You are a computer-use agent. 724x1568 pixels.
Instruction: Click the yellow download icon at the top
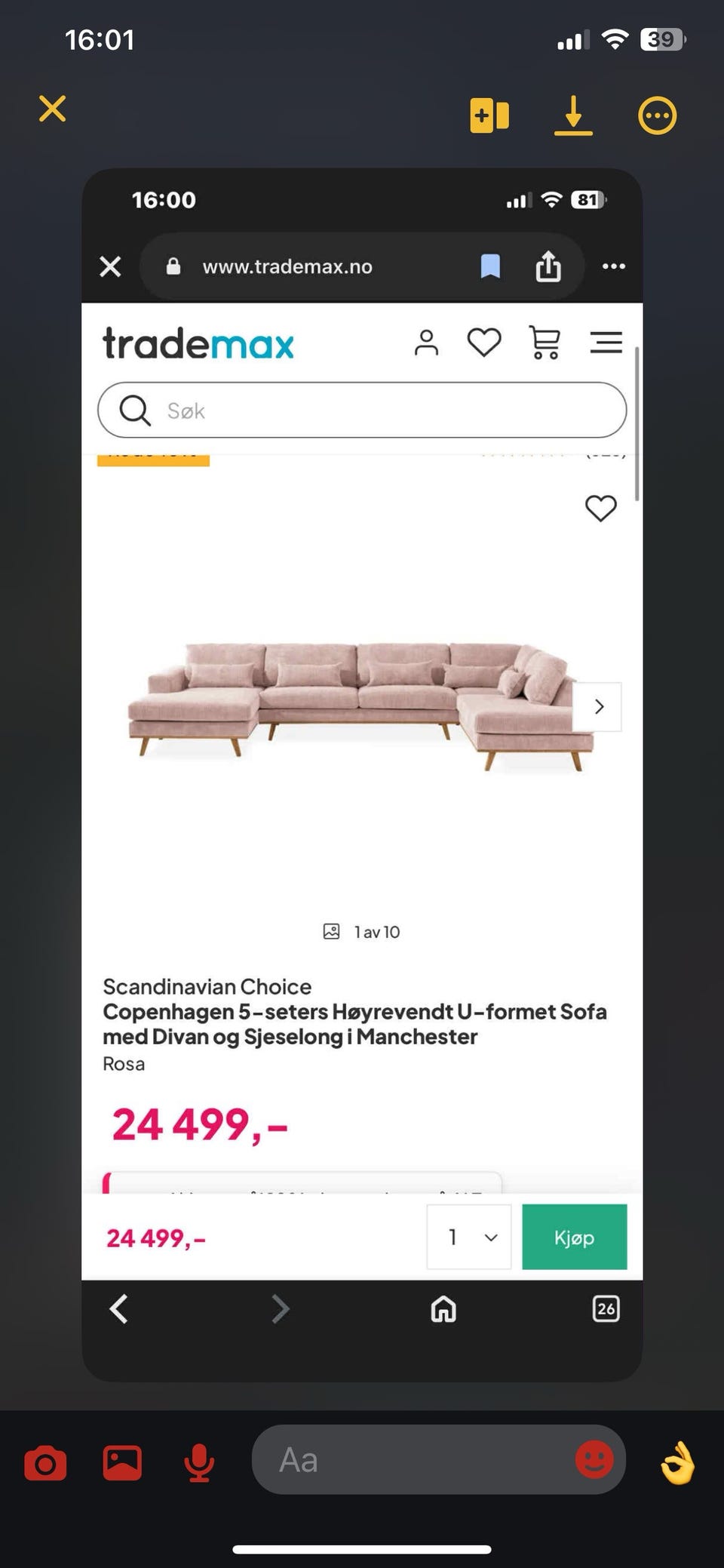click(x=573, y=115)
